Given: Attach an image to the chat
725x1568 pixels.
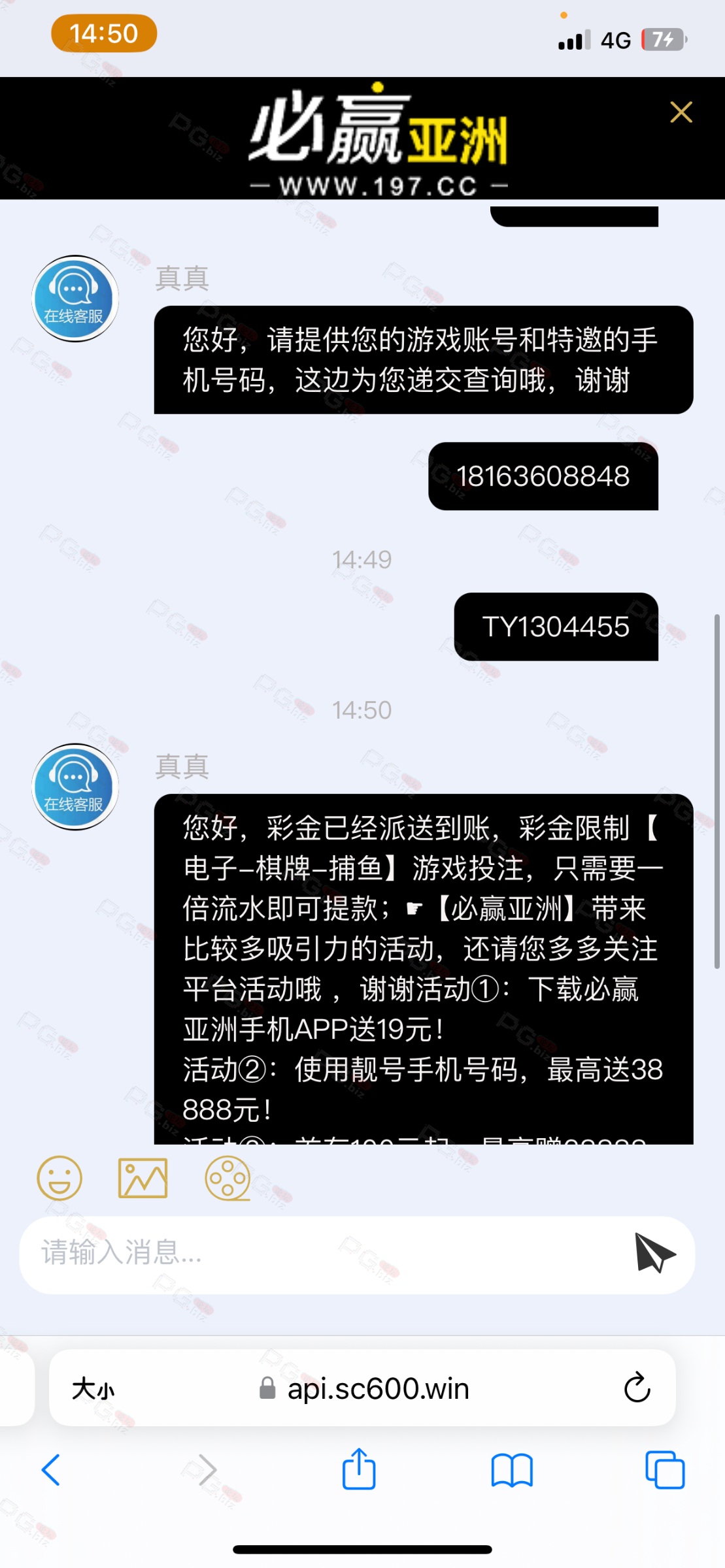Looking at the screenshot, I should click(x=143, y=1179).
